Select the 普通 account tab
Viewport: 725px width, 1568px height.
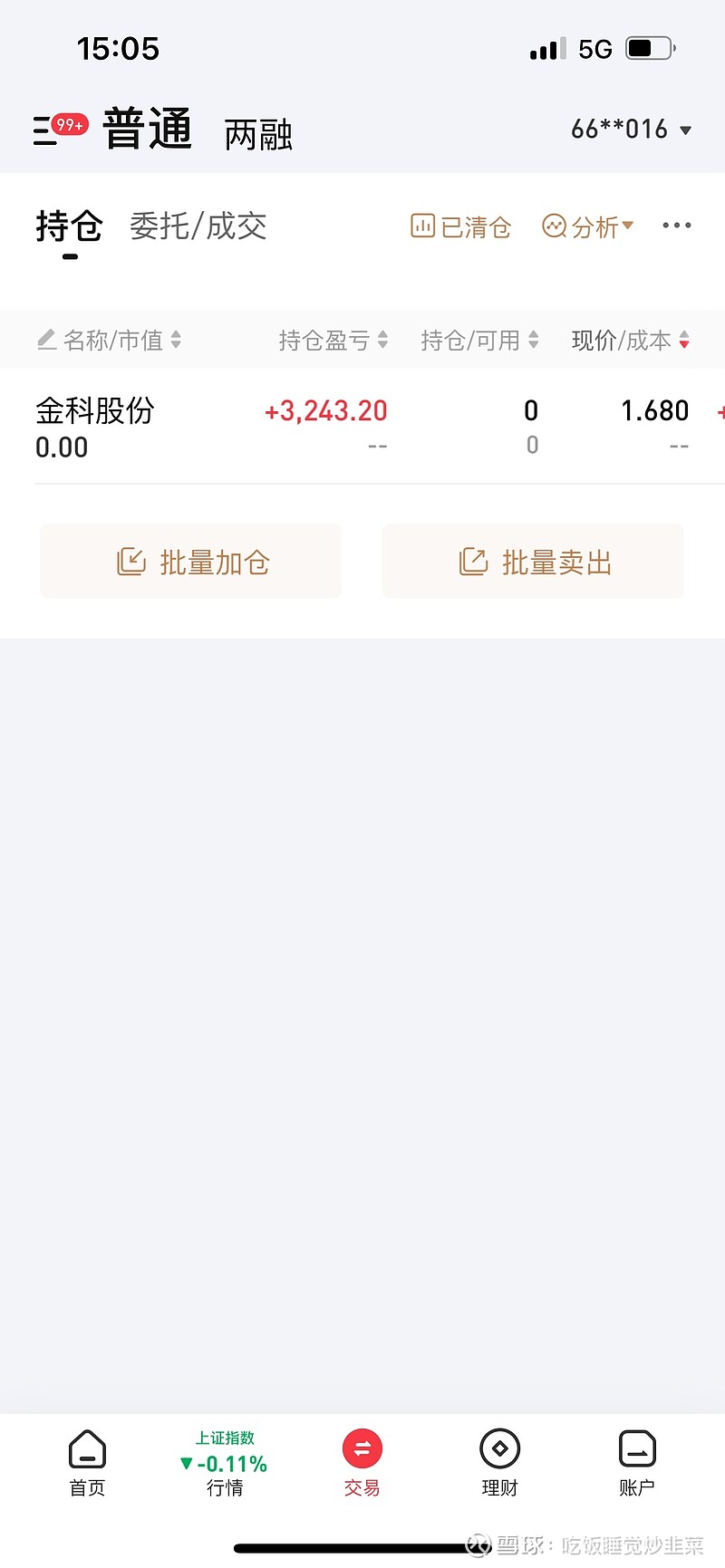point(148,128)
